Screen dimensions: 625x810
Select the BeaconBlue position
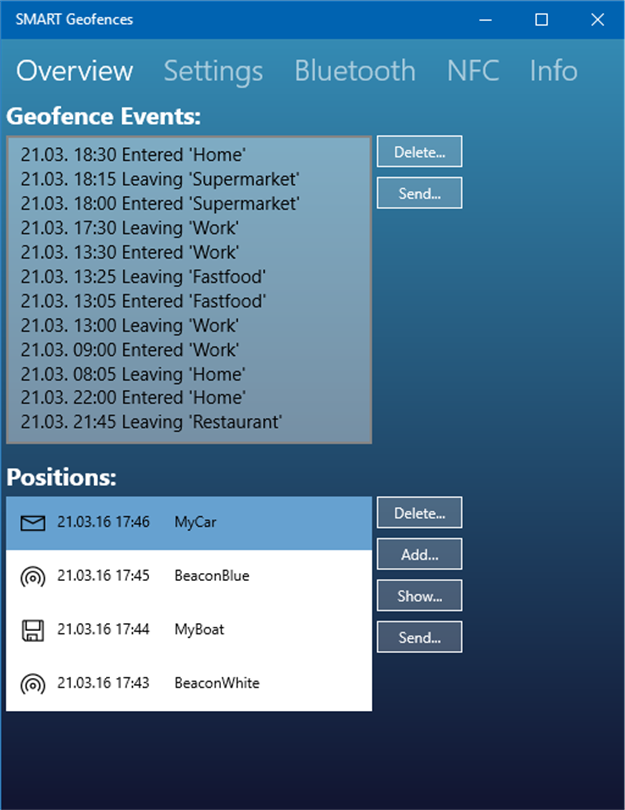pyautogui.click(x=188, y=576)
